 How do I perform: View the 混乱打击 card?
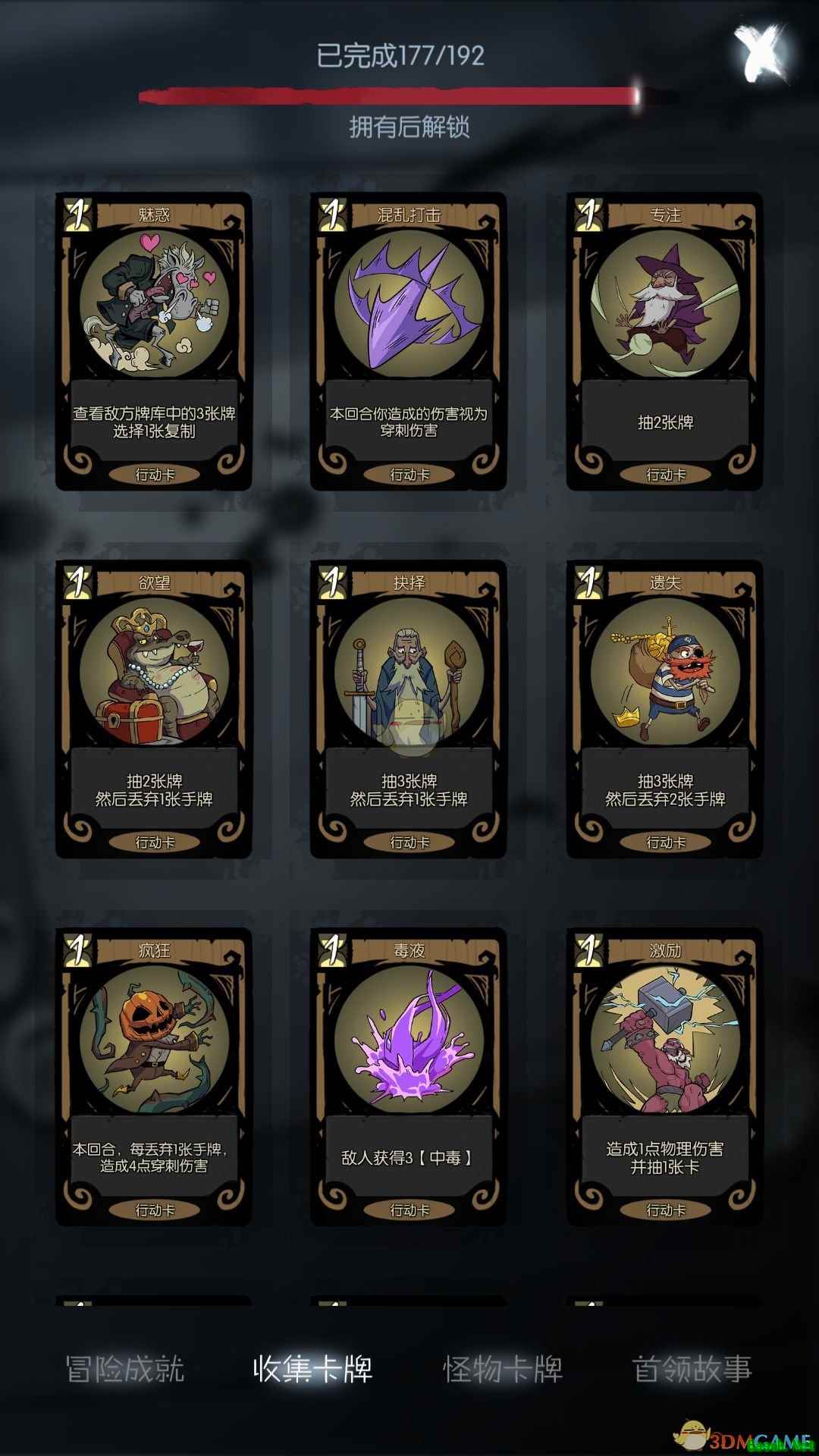point(409,341)
